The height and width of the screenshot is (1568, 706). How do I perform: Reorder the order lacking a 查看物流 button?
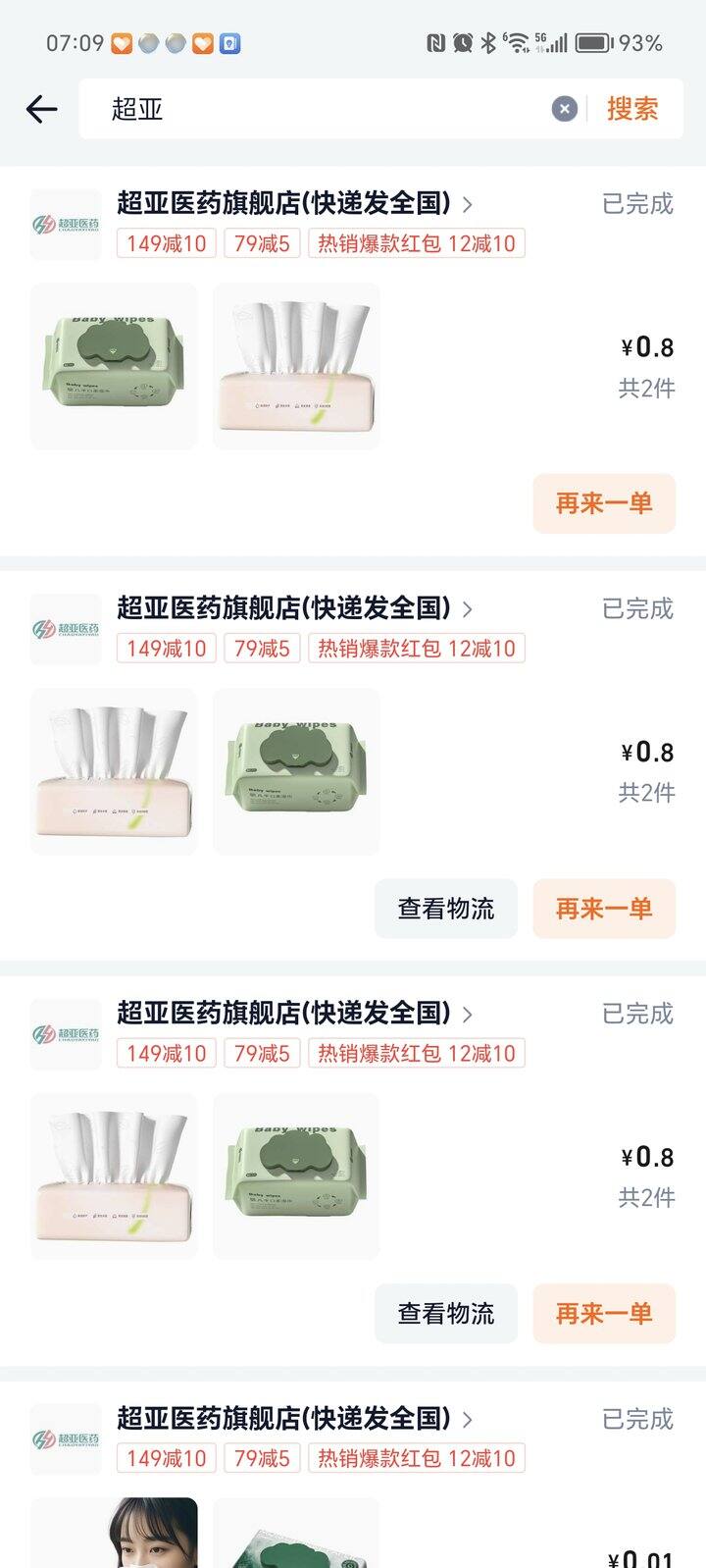[x=603, y=503]
